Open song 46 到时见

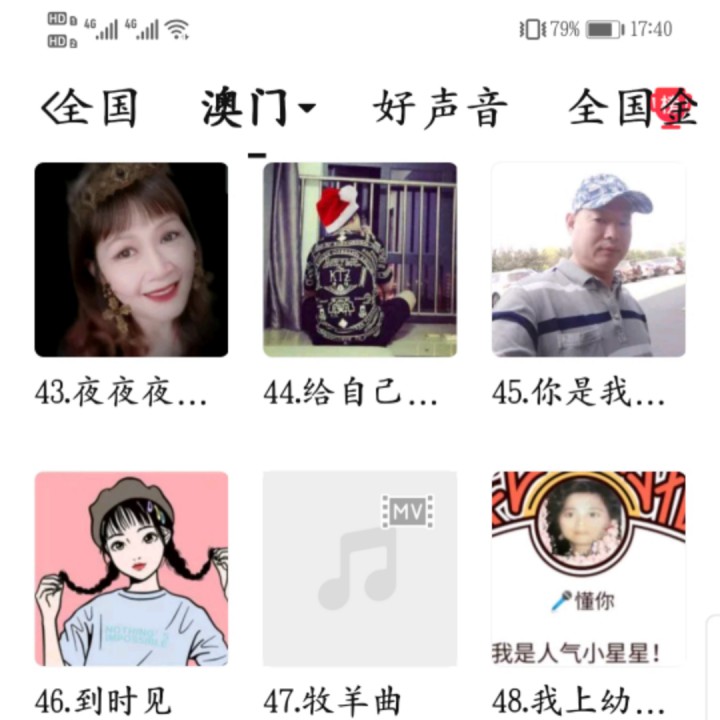point(131,569)
